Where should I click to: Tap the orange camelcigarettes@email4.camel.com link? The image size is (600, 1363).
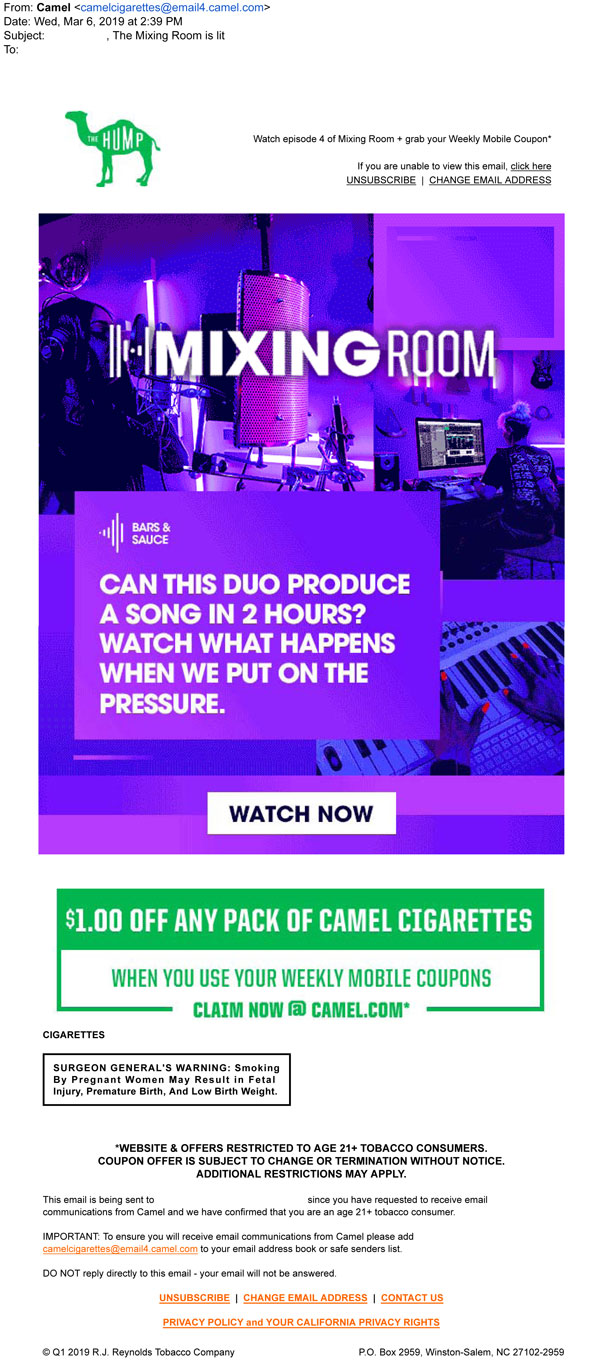pos(120,1249)
